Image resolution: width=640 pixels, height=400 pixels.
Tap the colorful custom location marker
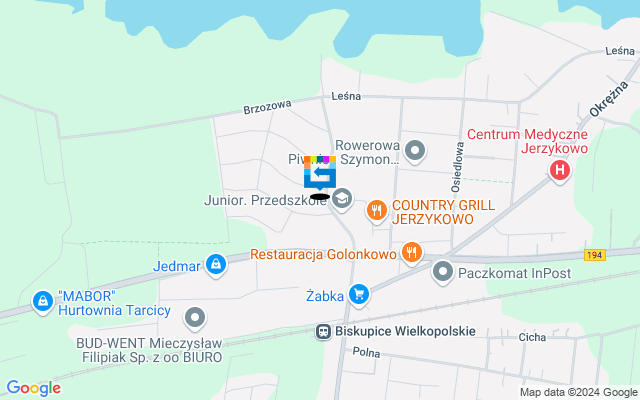click(x=320, y=174)
